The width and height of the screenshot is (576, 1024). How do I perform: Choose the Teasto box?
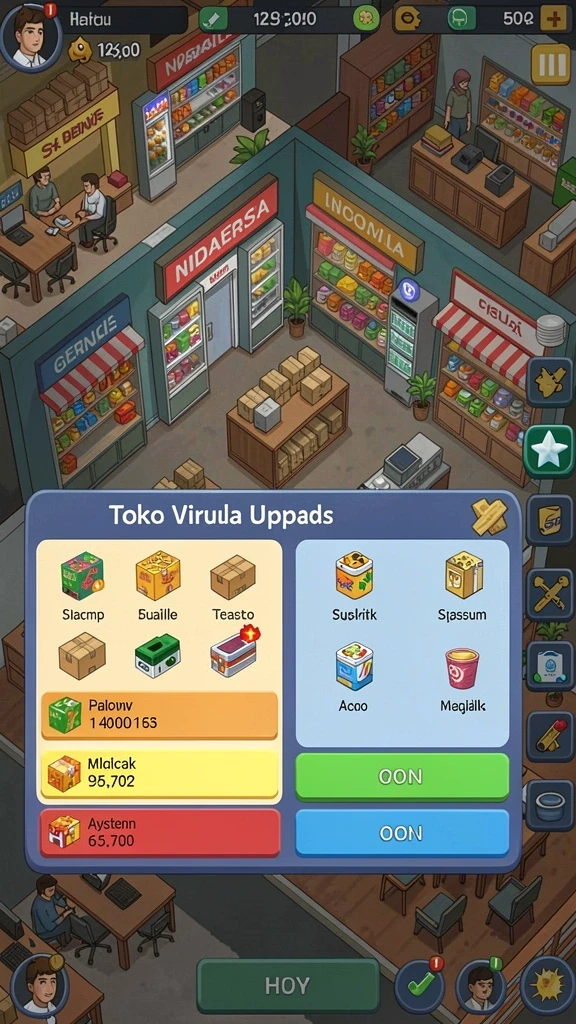coord(233,588)
